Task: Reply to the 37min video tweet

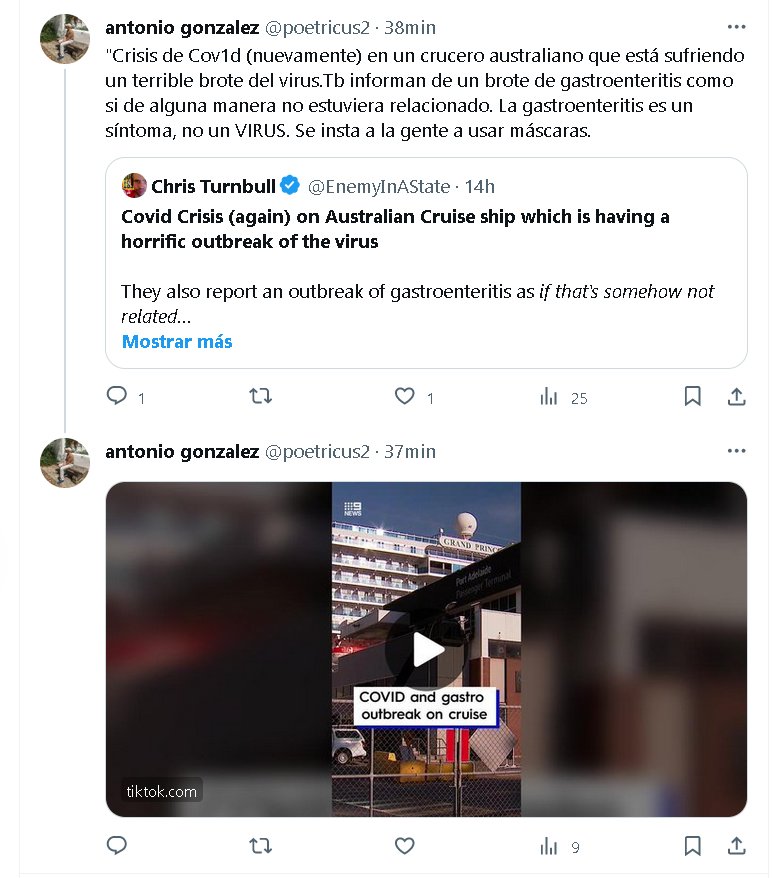Action: [117, 846]
